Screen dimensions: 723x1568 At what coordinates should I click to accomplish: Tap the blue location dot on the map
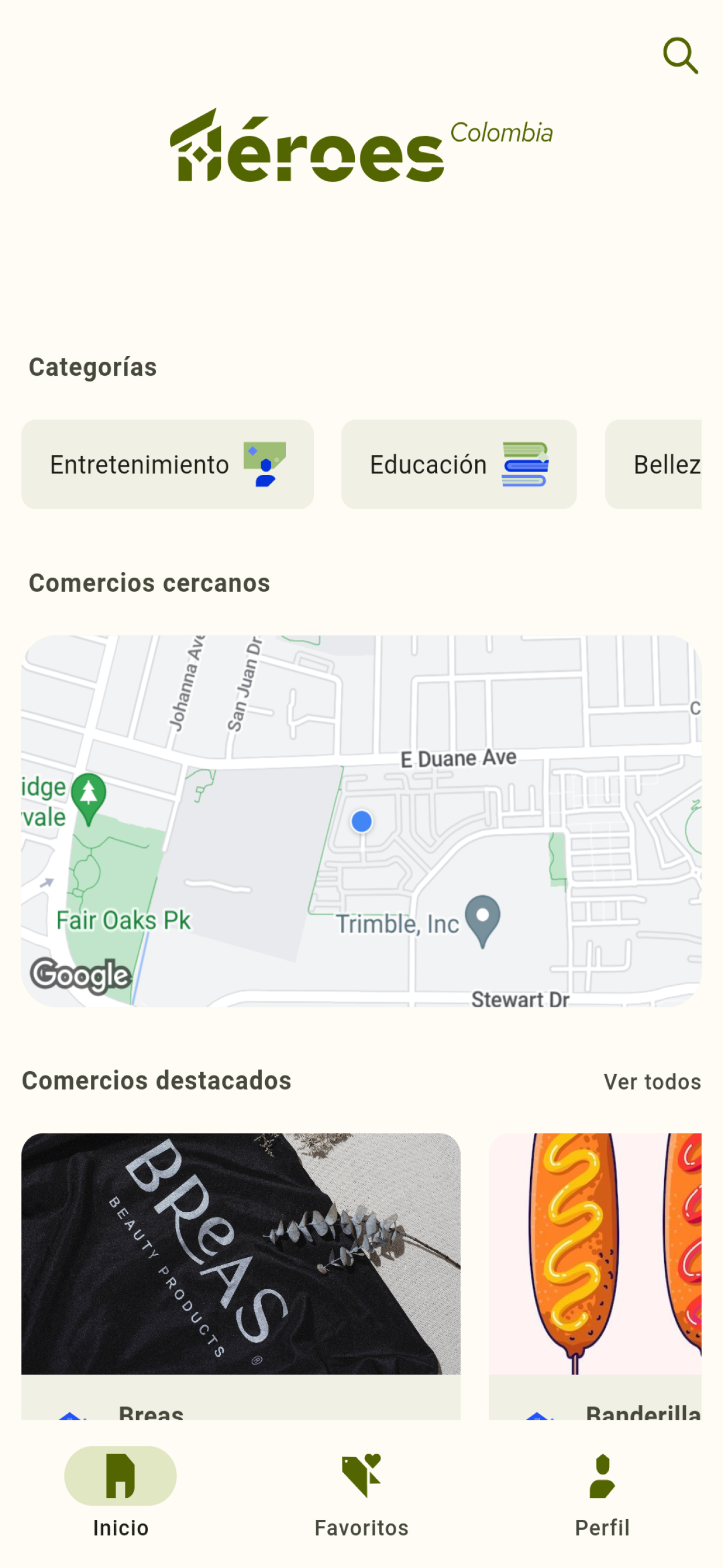click(x=361, y=822)
